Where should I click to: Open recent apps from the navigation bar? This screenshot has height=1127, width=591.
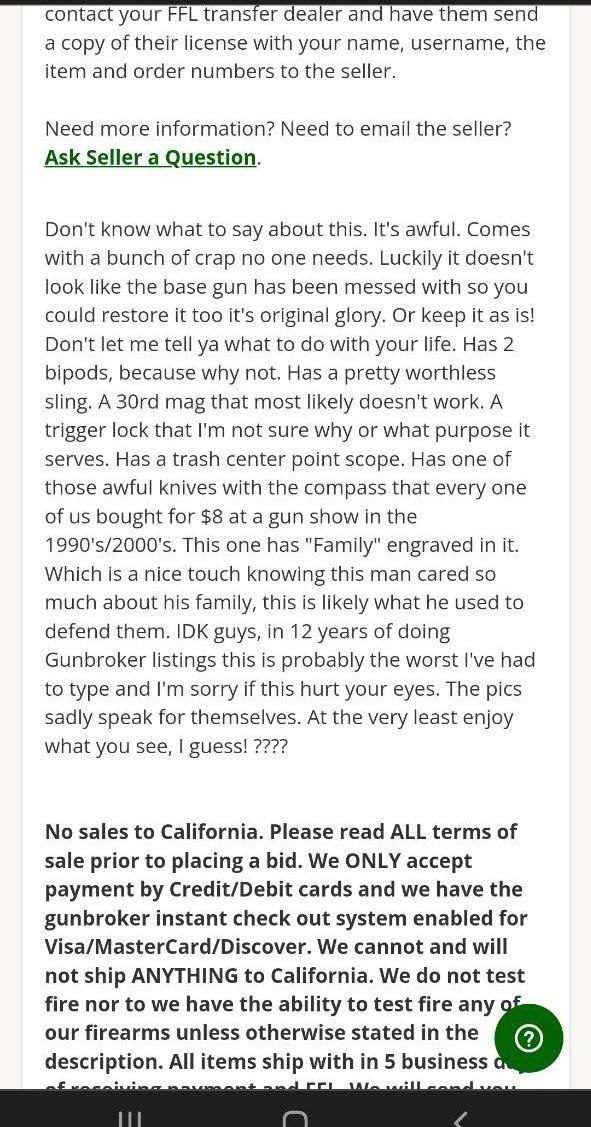(129, 1118)
